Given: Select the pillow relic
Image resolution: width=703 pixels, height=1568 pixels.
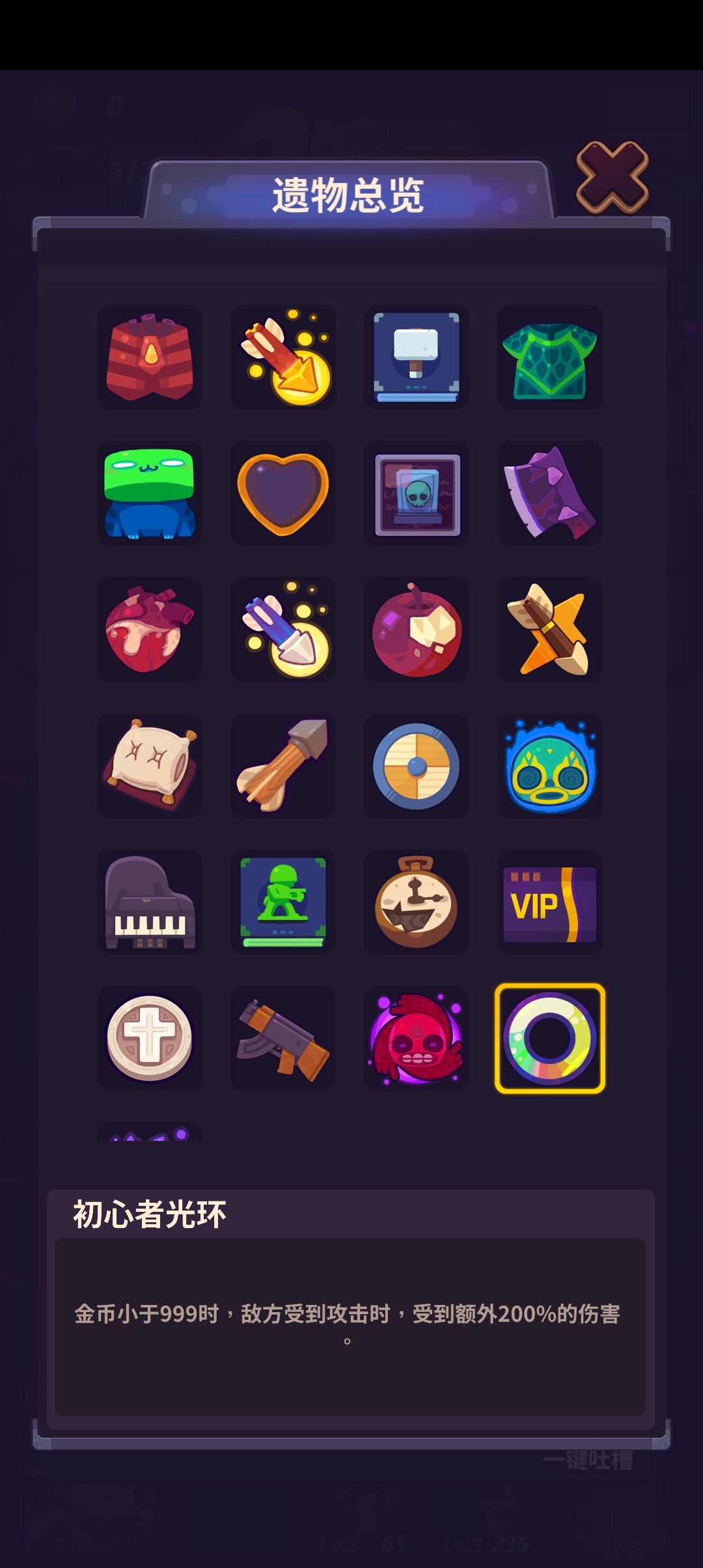Looking at the screenshot, I should [x=150, y=766].
